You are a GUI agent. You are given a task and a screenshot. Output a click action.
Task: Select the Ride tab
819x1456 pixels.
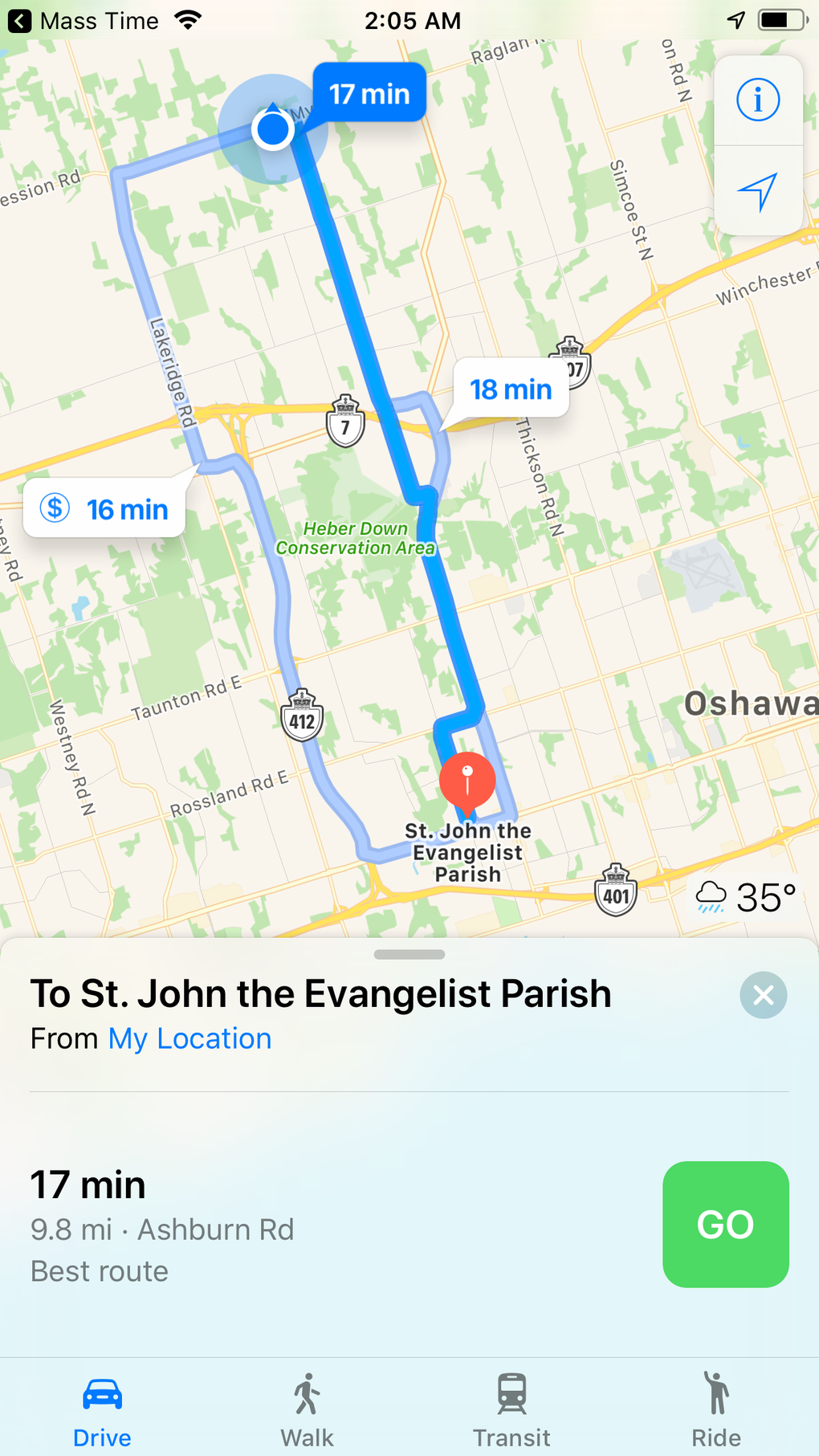pos(716,1409)
